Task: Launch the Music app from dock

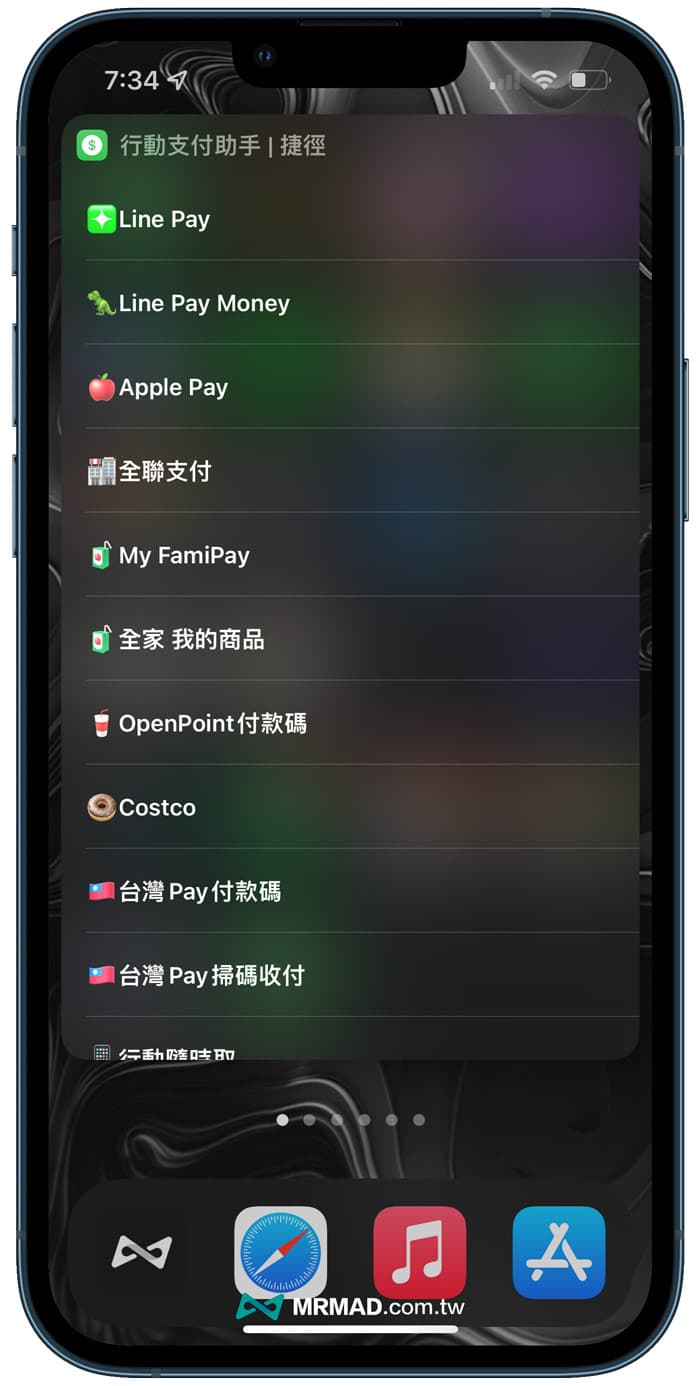Action: point(420,1252)
